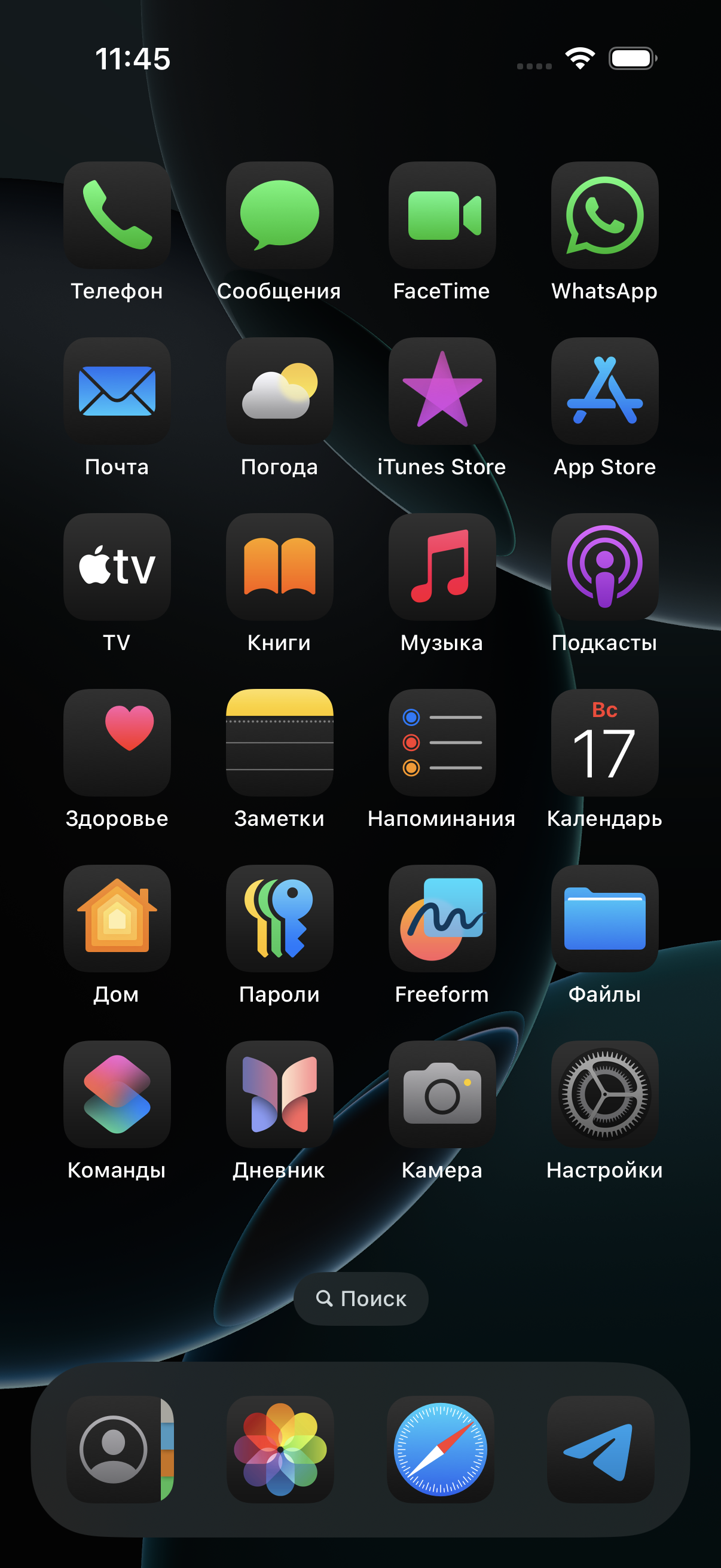
Task: Launch WhatsApp
Action: tap(604, 215)
